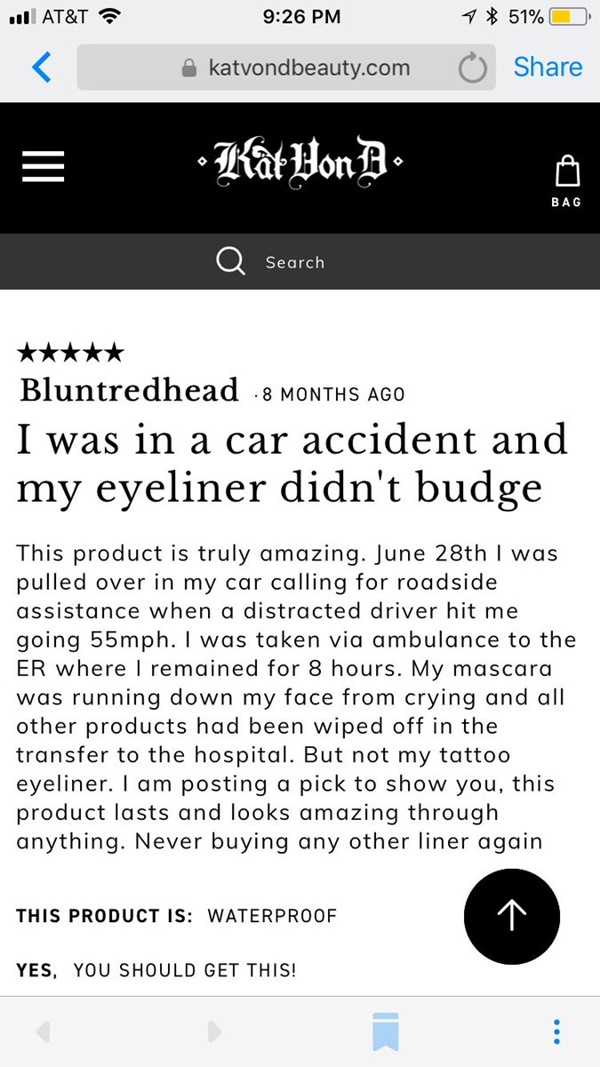Tap the Share button
Screen dimensions: 600x1067
coord(547,67)
